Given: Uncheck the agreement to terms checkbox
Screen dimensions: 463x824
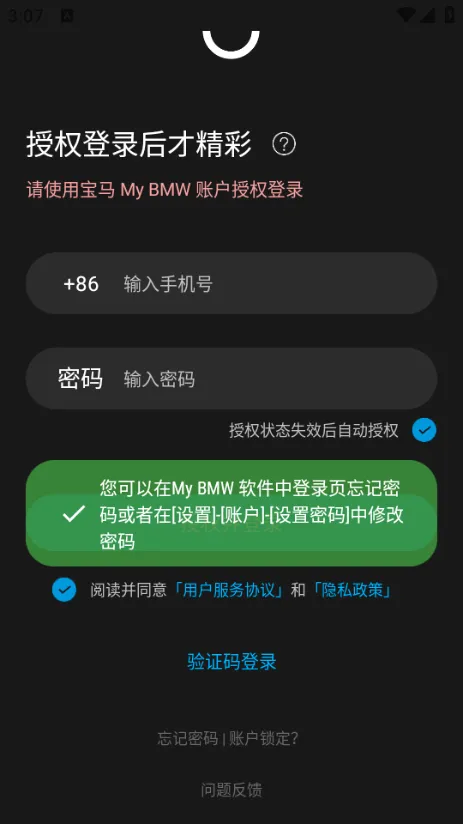Looking at the screenshot, I should click(64, 590).
